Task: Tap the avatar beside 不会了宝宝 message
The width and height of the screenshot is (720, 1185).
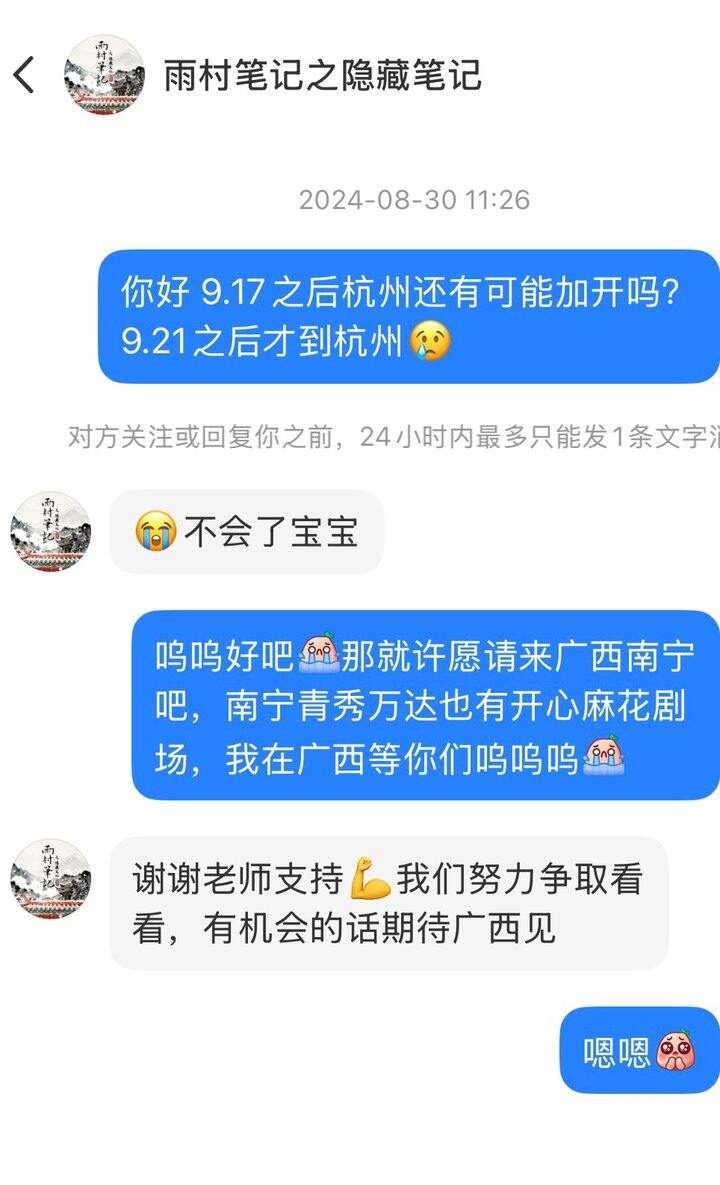Action: (x=50, y=532)
